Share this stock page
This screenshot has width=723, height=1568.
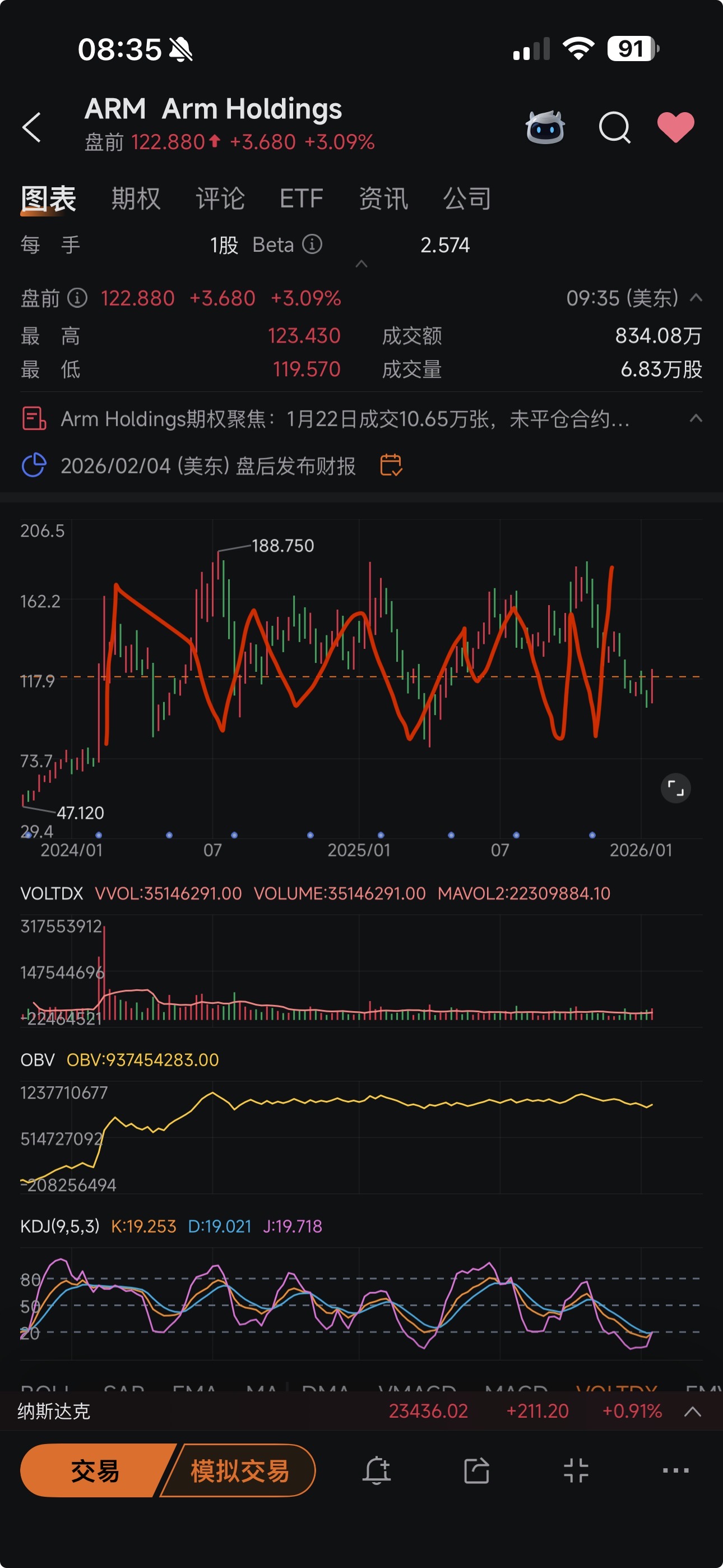[x=476, y=1470]
